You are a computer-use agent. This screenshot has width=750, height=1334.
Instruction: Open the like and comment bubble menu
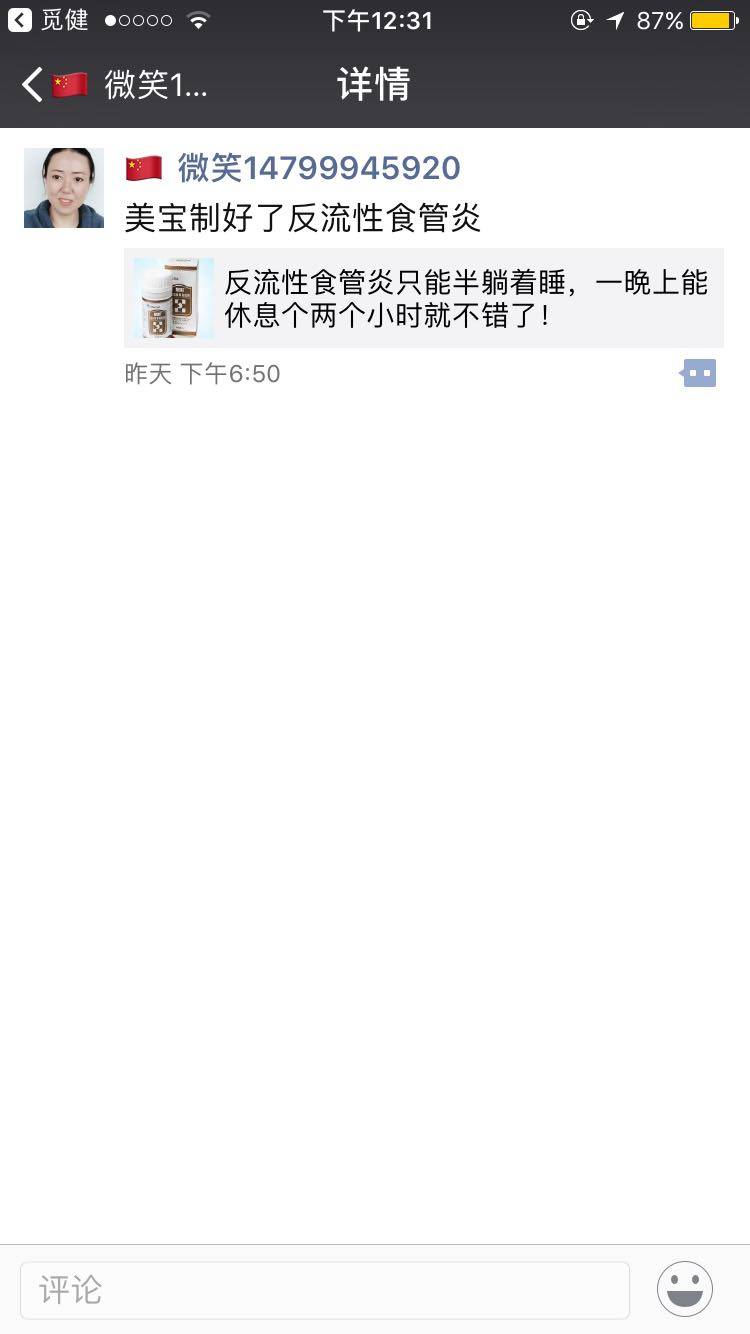click(x=699, y=374)
